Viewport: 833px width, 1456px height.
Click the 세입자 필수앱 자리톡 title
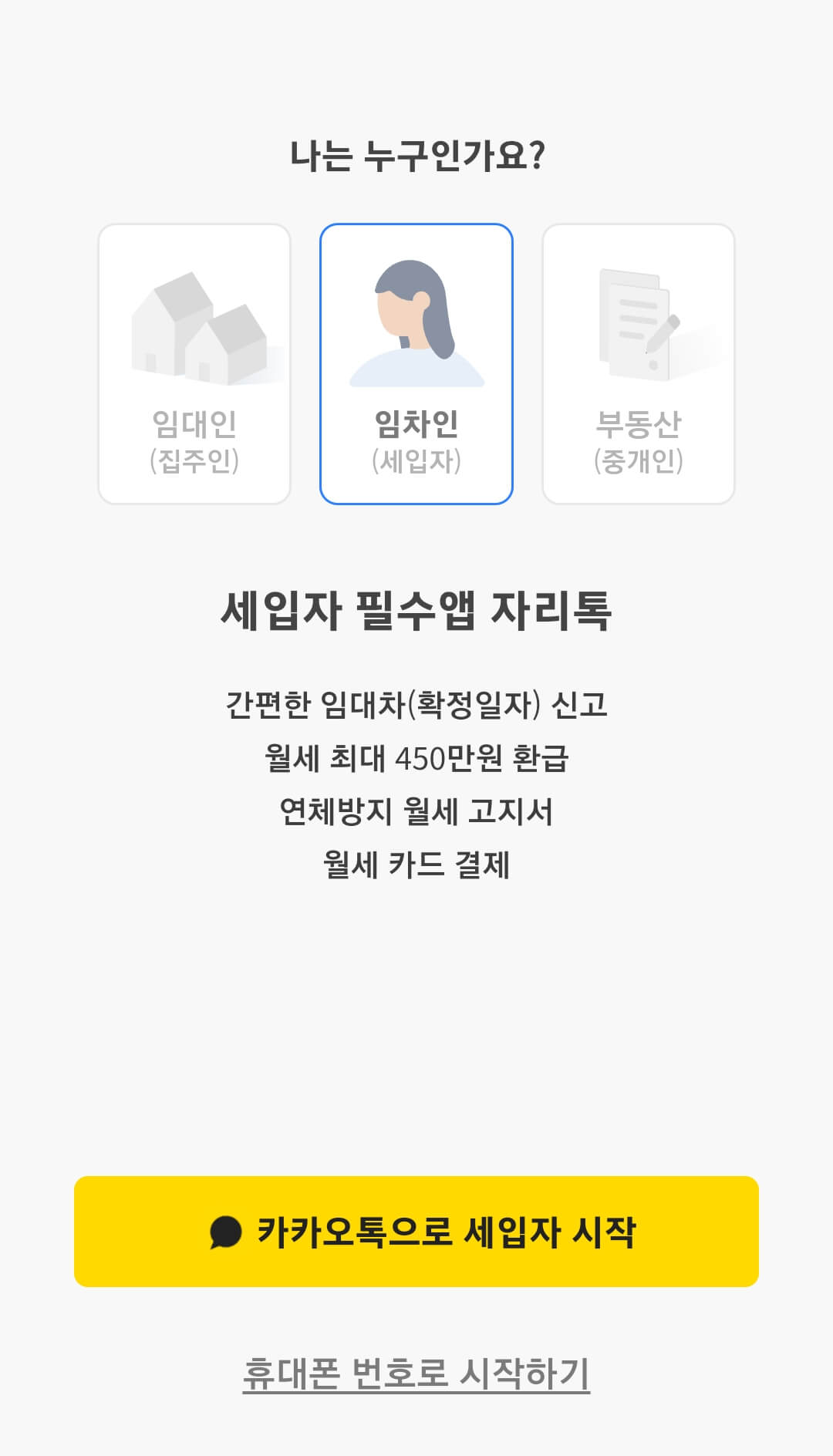[416, 609]
